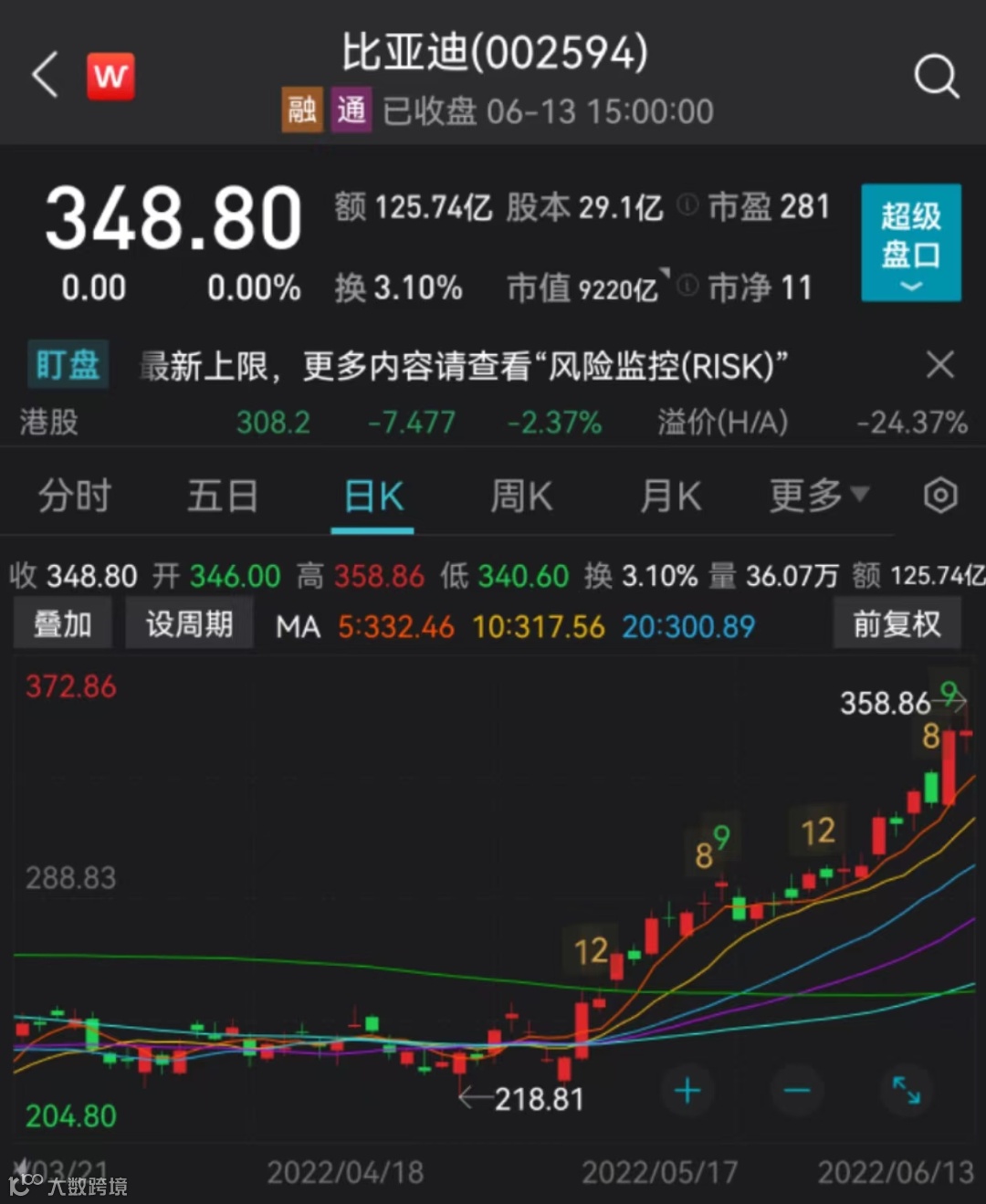Expand the 超级盘口 panel
This screenshot has height=1204, width=986.
[x=910, y=243]
